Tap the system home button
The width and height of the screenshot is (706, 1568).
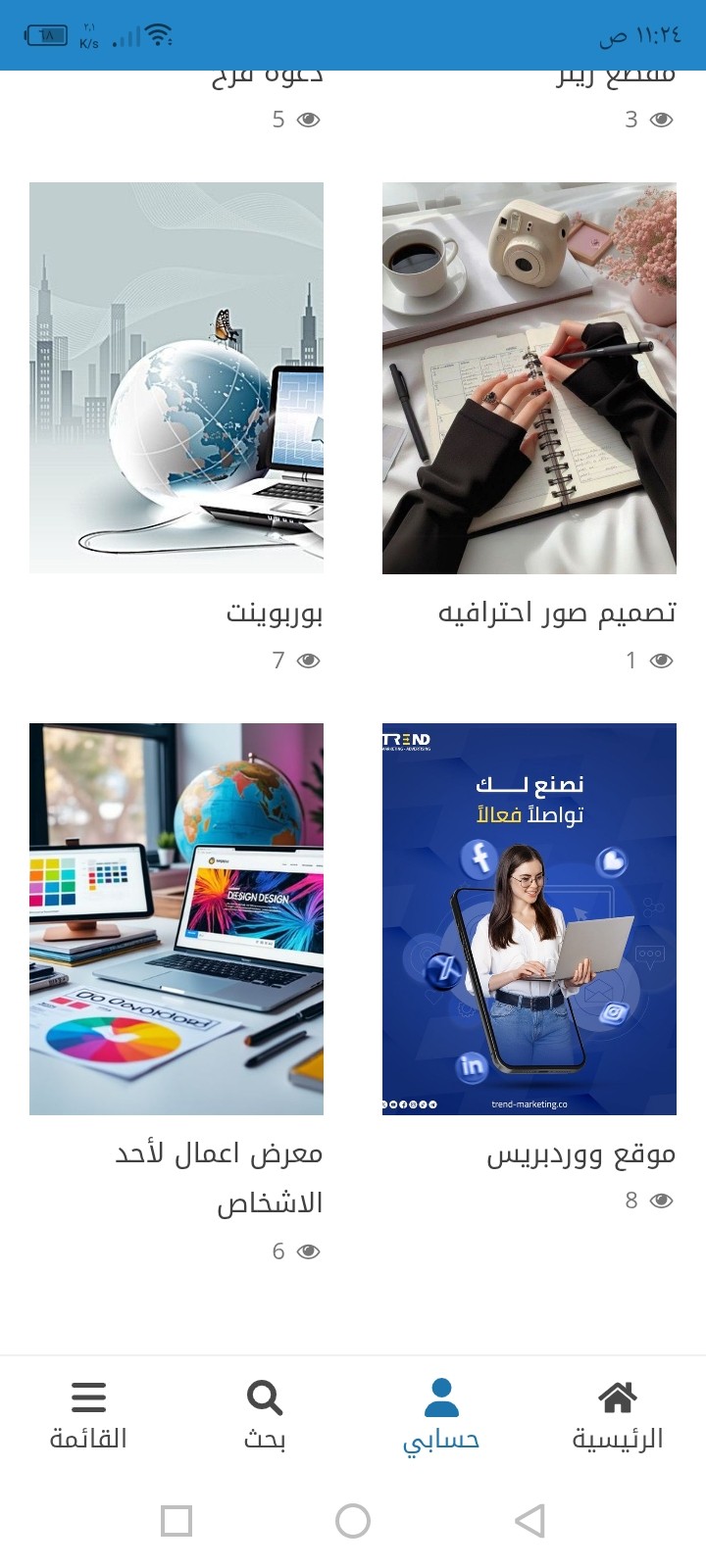point(353,1521)
